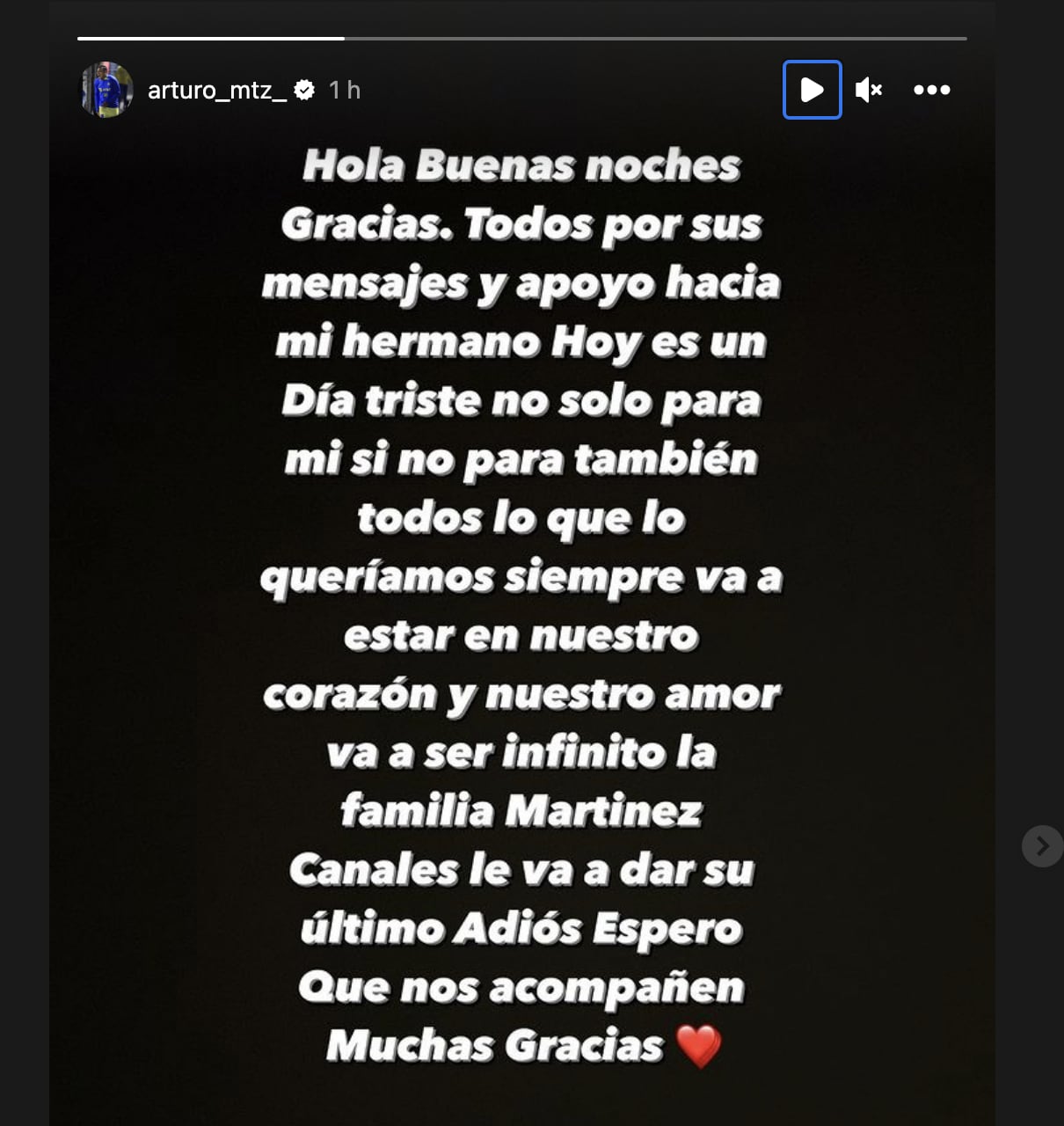Click the '1 h' timestamp label
The image size is (1064, 1126).
click(x=345, y=90)
